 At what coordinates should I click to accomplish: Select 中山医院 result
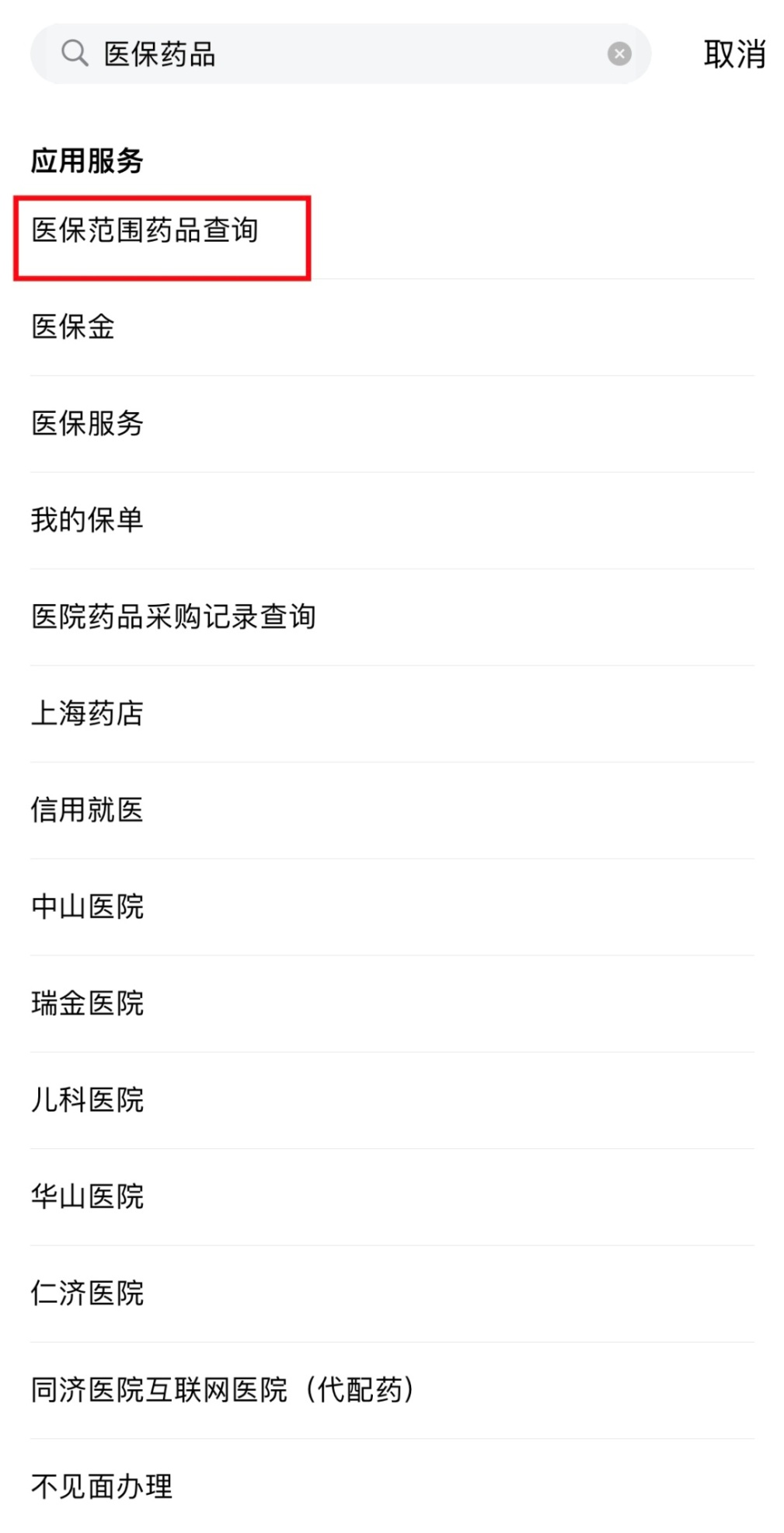click(x=87, y=906)
